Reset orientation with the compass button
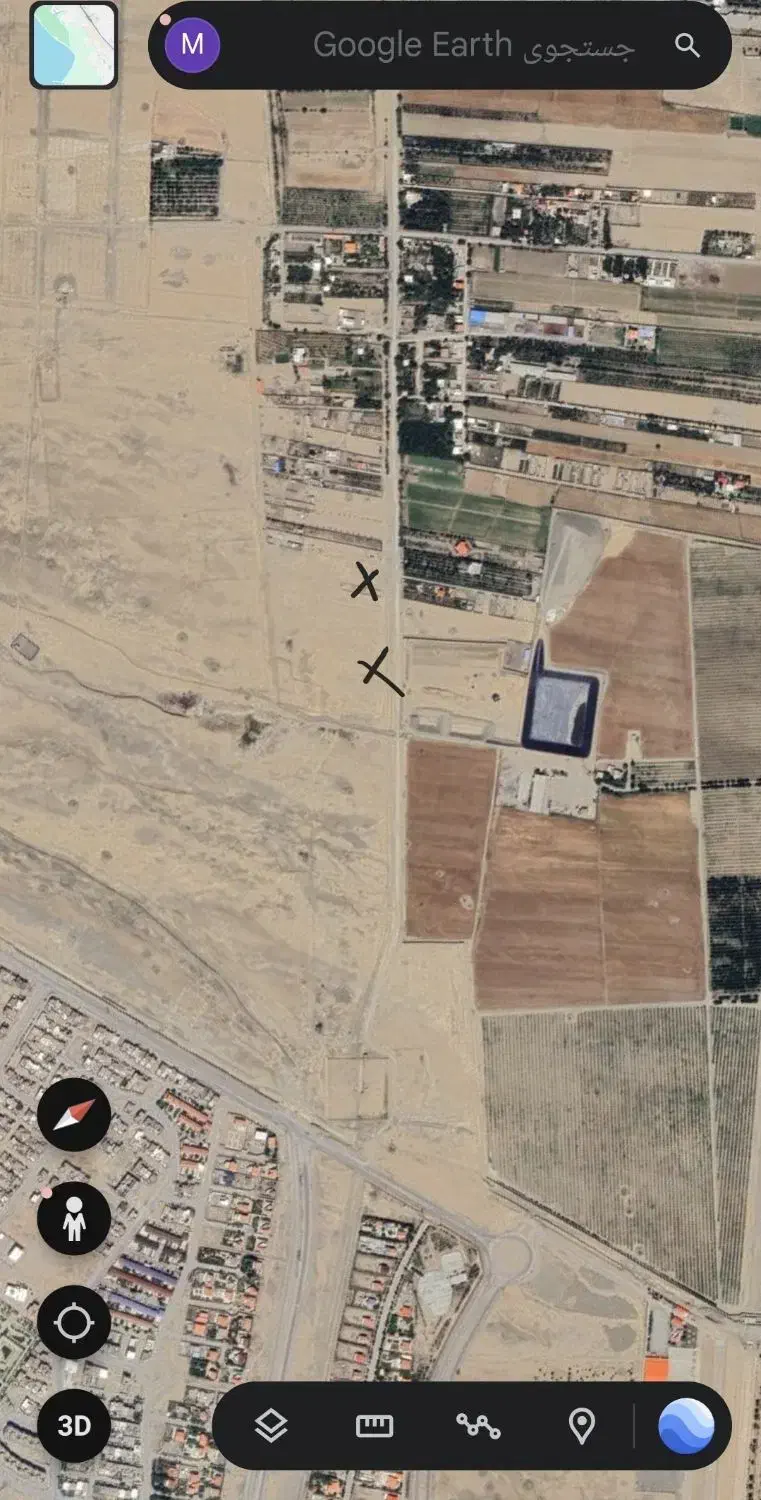The image size is (761, 1500). pyautogui.click(x=74, y=1114)
